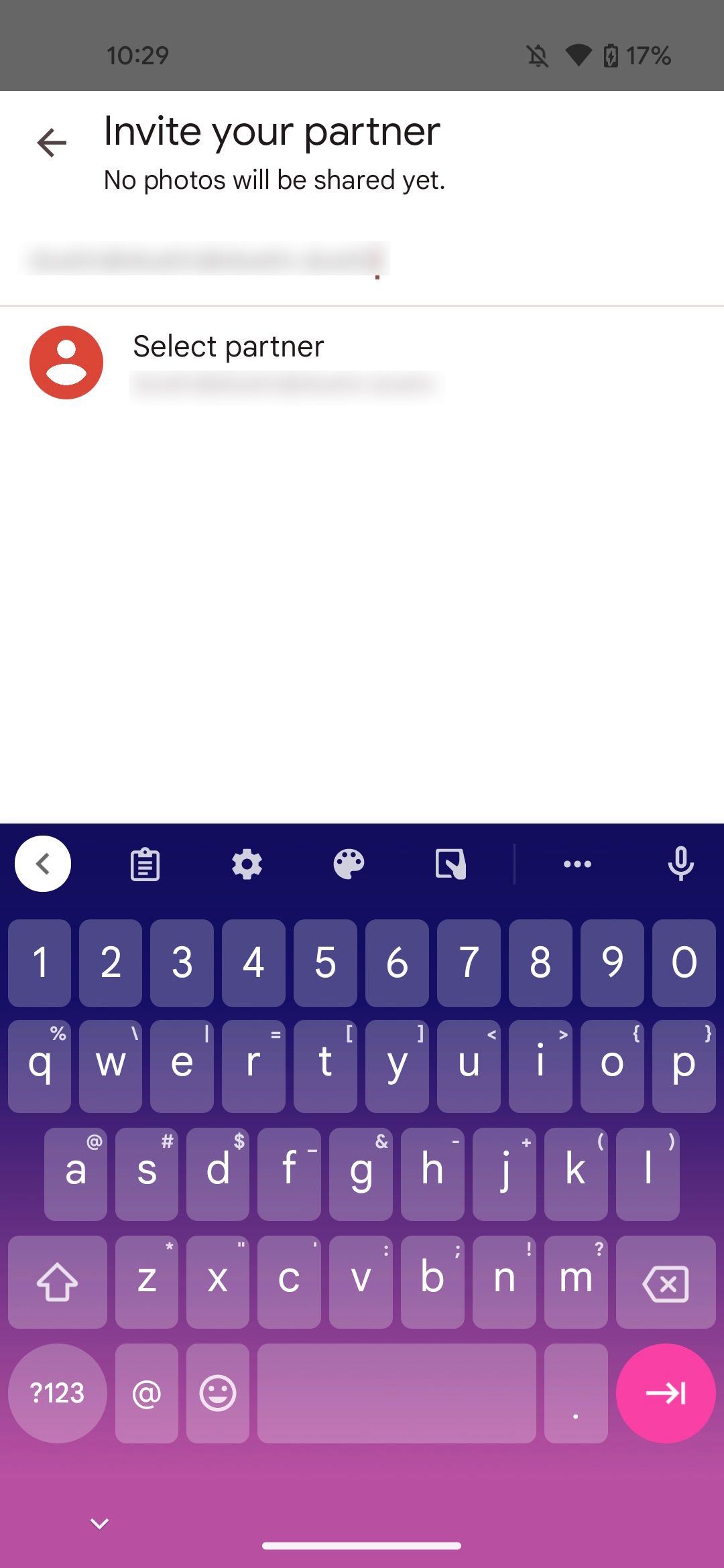Collapse the Gboard toolbar with the chevron
The height and width of the screenshot is (1568, 724).
tap(43, 864)
